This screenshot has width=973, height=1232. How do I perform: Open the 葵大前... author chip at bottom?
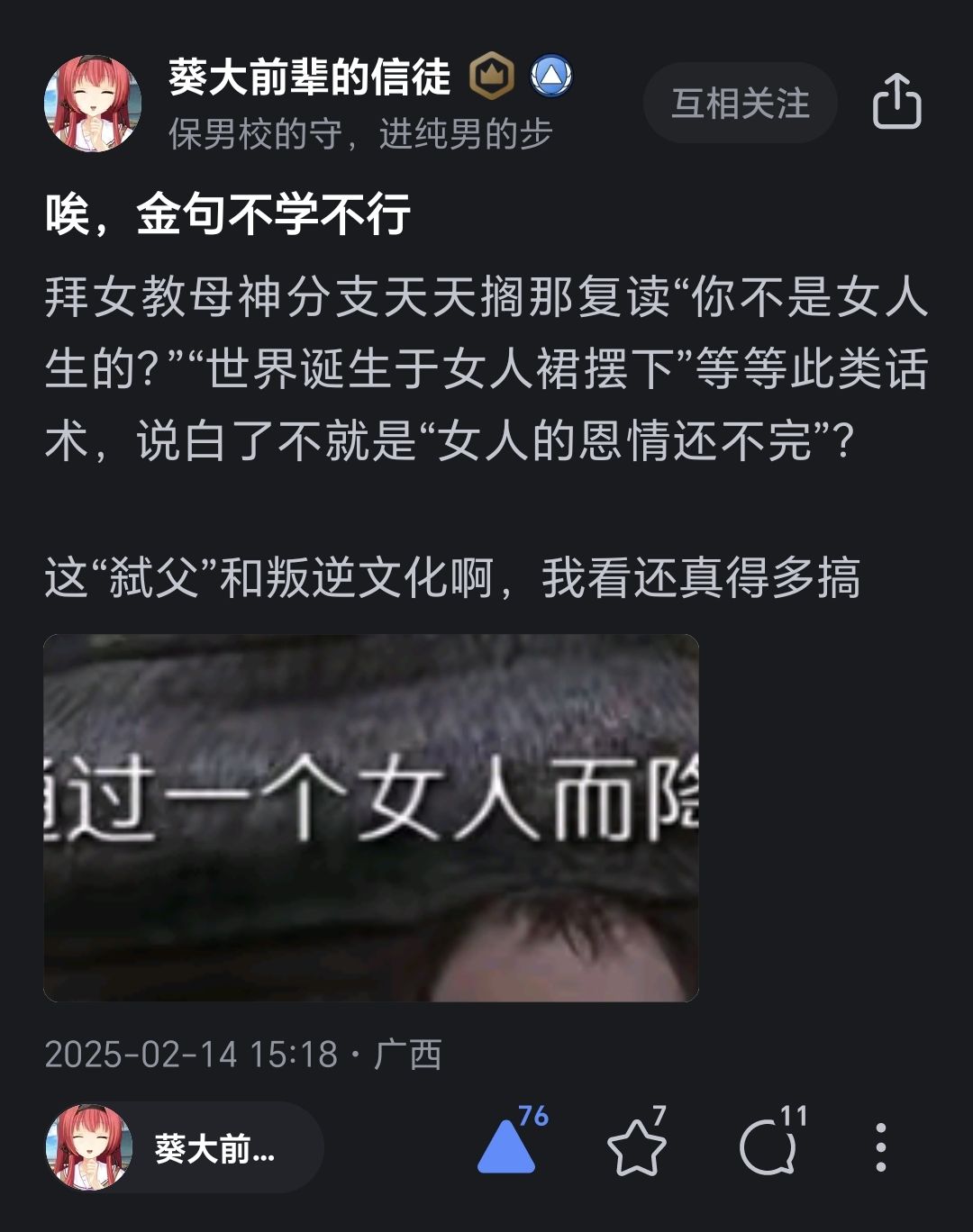tap(184, 1148)
